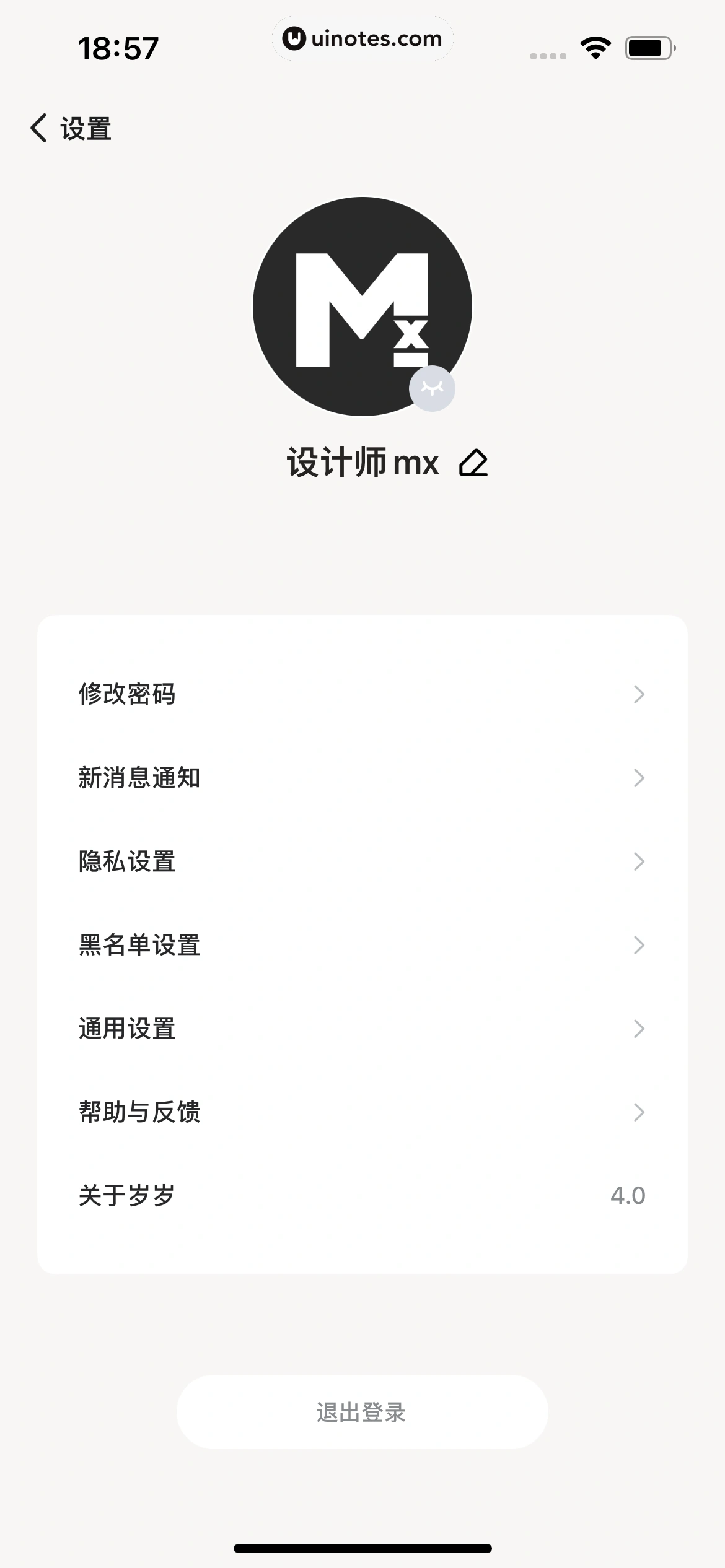
Task: Tap the Wi-Fi icon in the status bar
Action: click(595, 46)
